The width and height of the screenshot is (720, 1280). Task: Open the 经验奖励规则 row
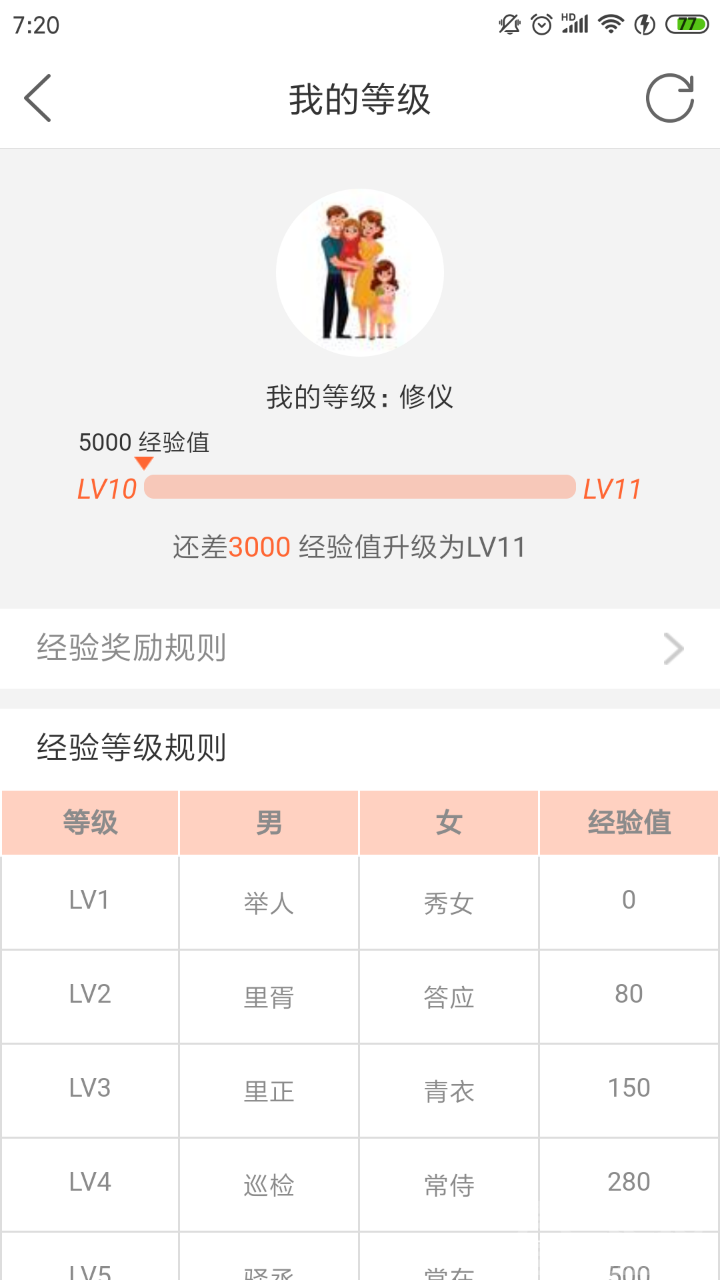click(x=360, y=649)
